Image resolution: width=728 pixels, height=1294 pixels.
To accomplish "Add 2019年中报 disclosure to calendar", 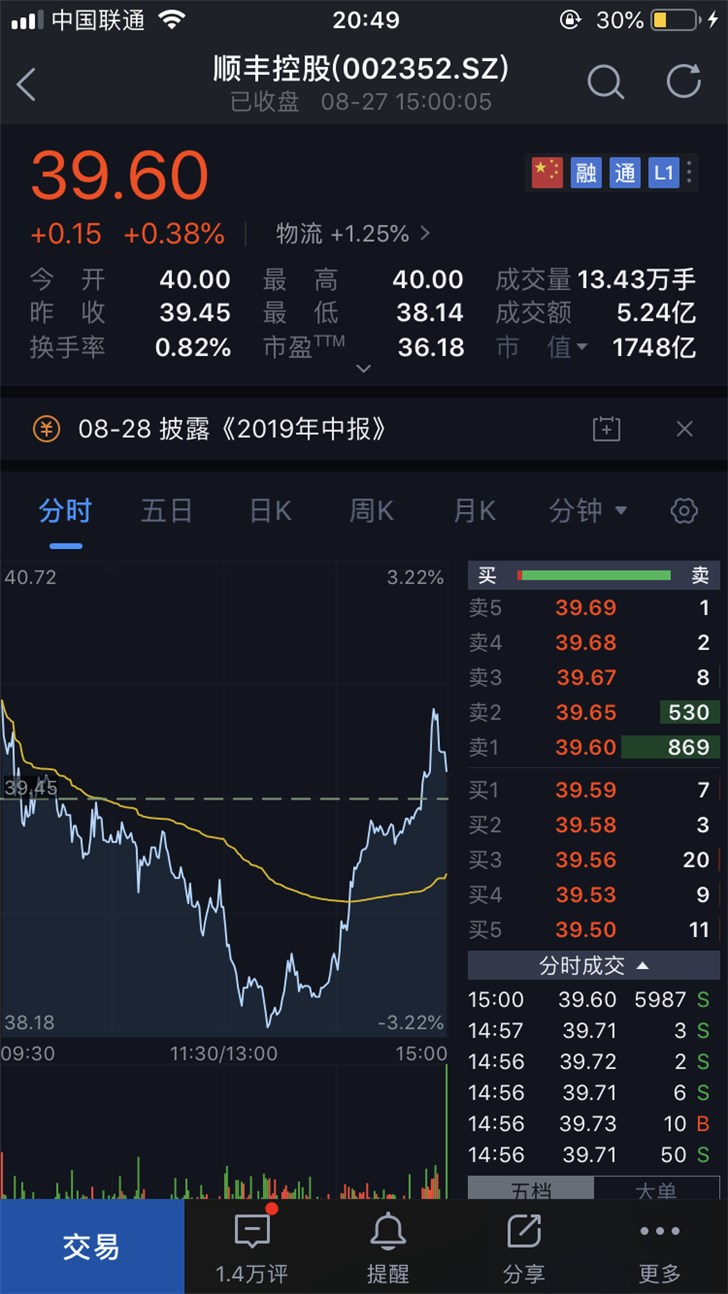I will pos(607,430).
